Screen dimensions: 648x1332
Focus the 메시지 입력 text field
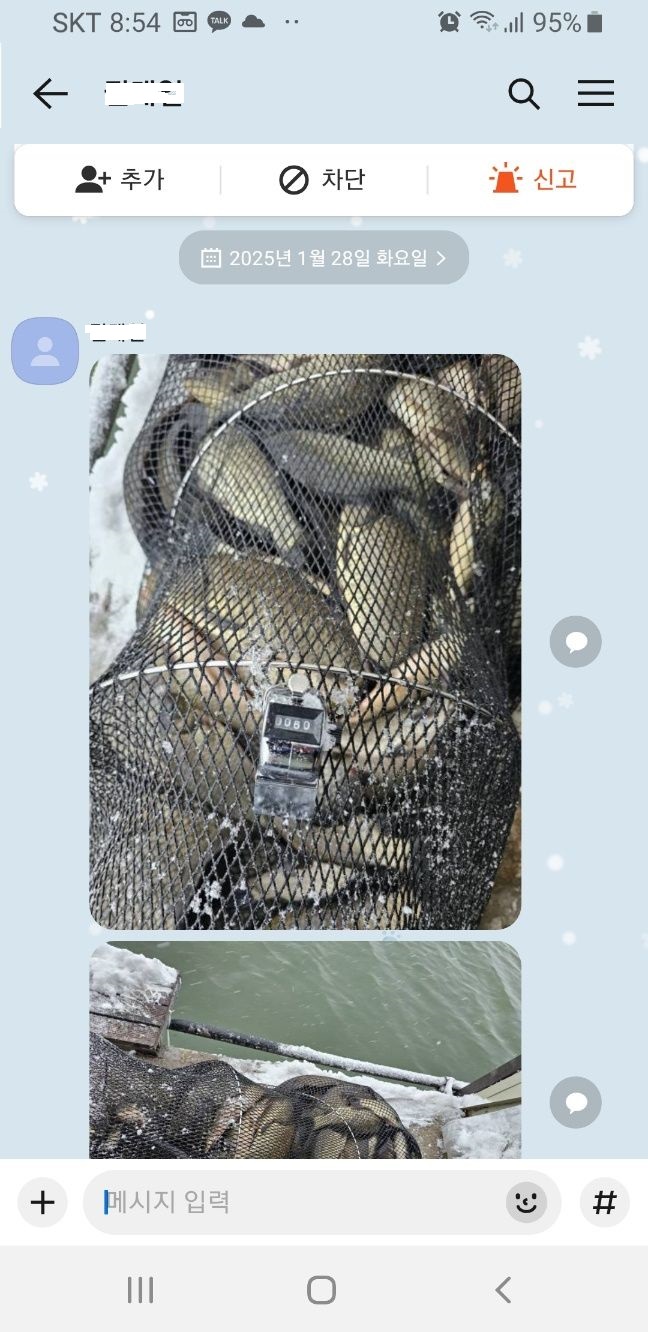point(300,1202)
